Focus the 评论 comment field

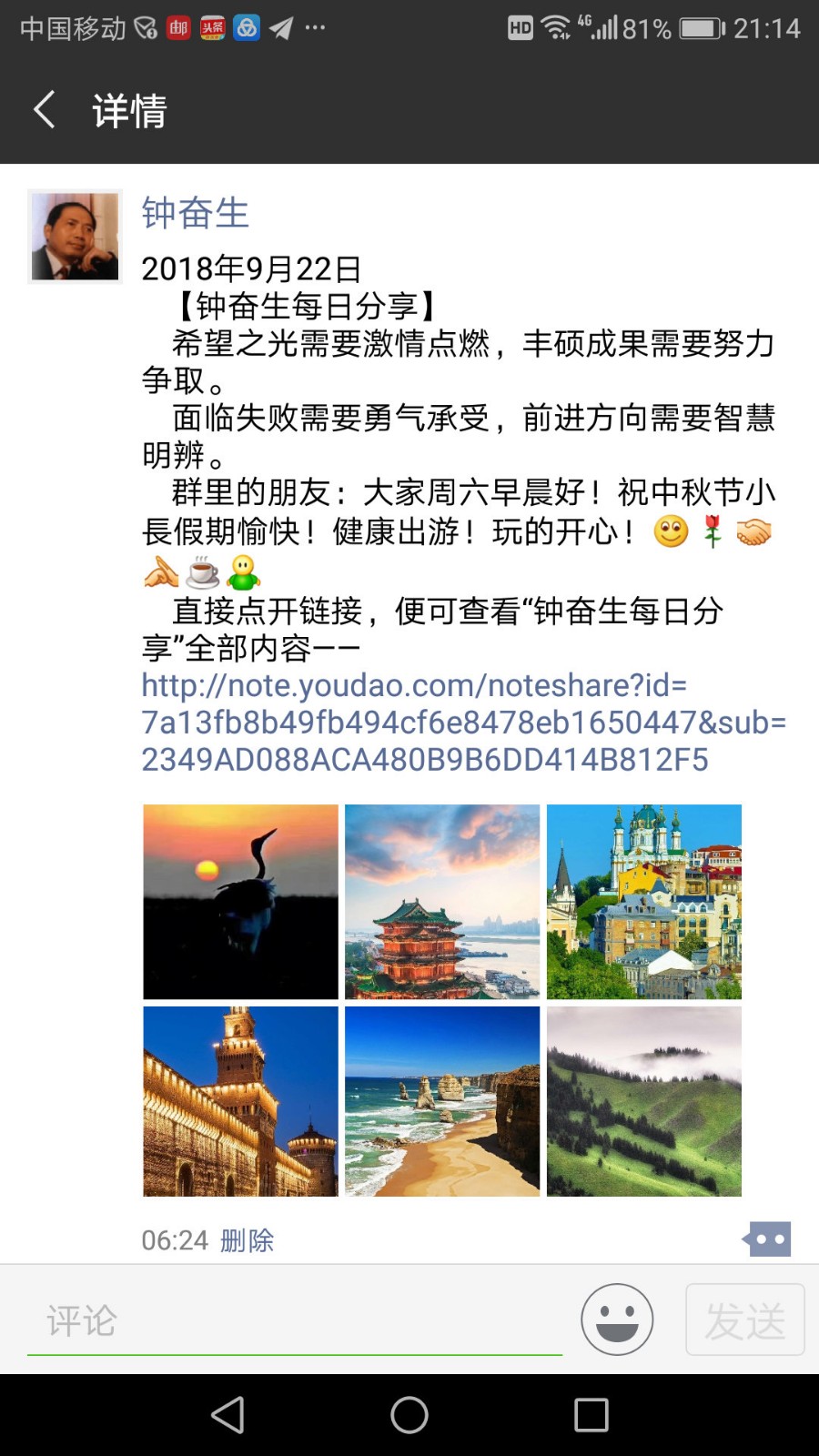coord(294,1320)
